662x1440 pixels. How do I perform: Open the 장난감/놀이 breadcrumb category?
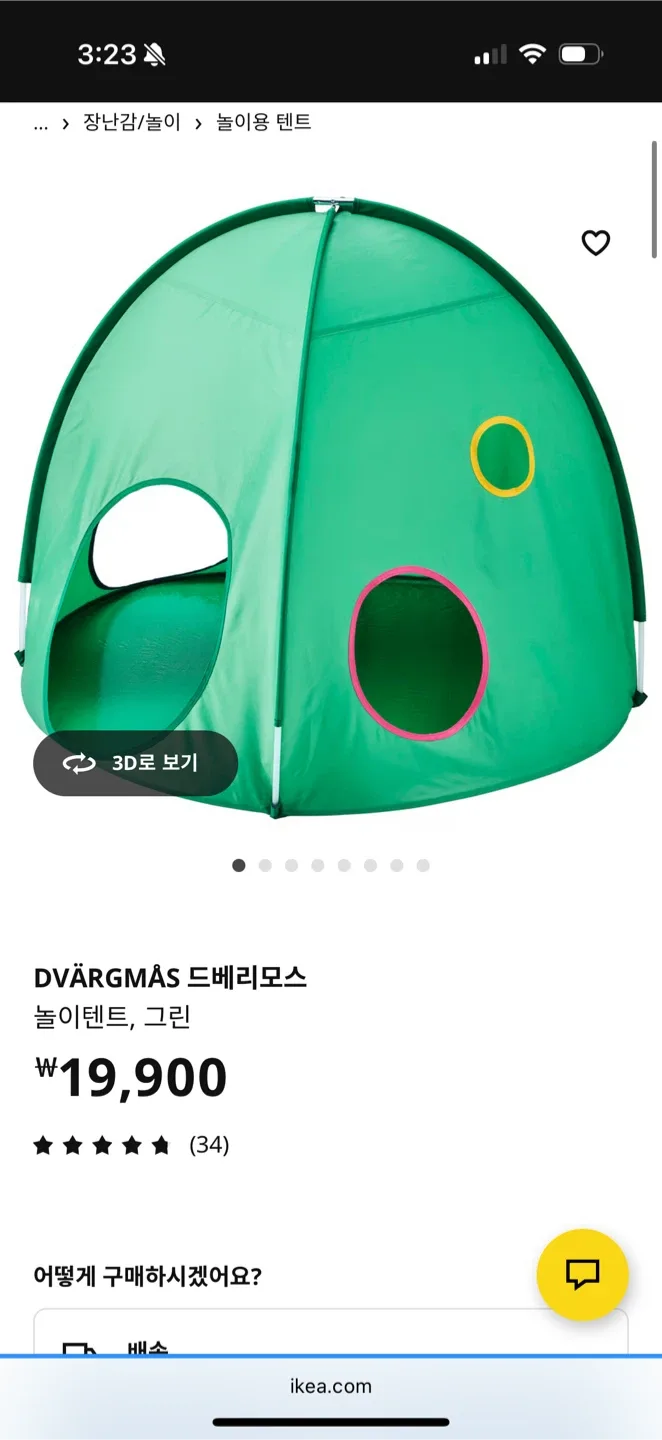click(132, 123)
